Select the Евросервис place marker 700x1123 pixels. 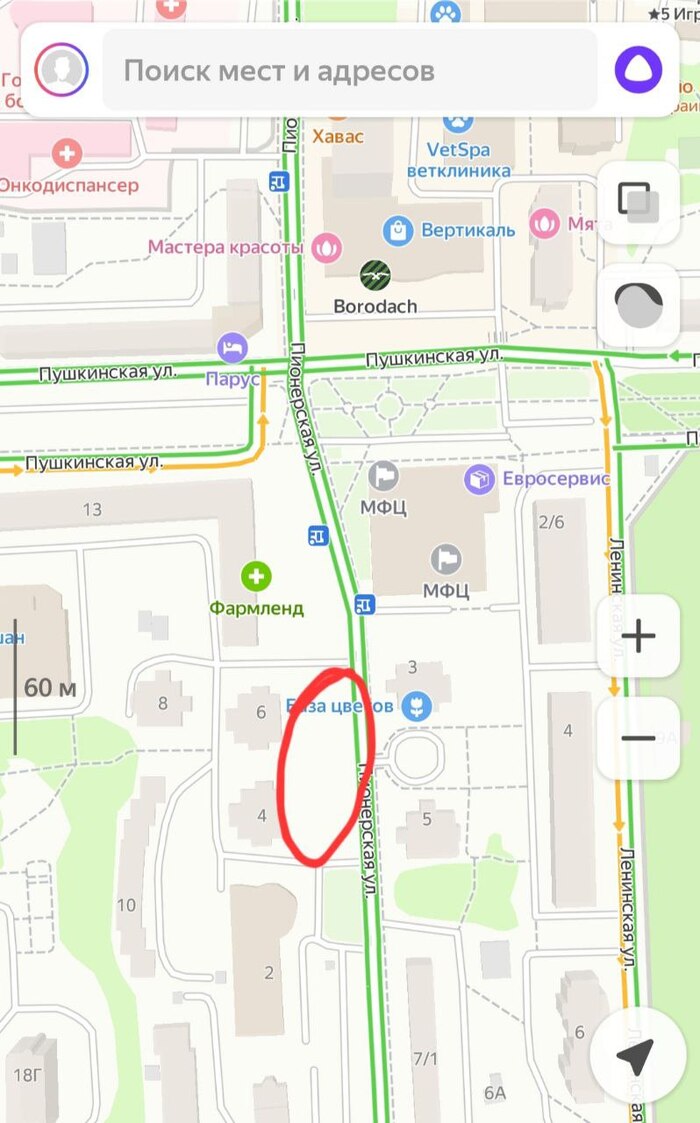tap(481, 479)
